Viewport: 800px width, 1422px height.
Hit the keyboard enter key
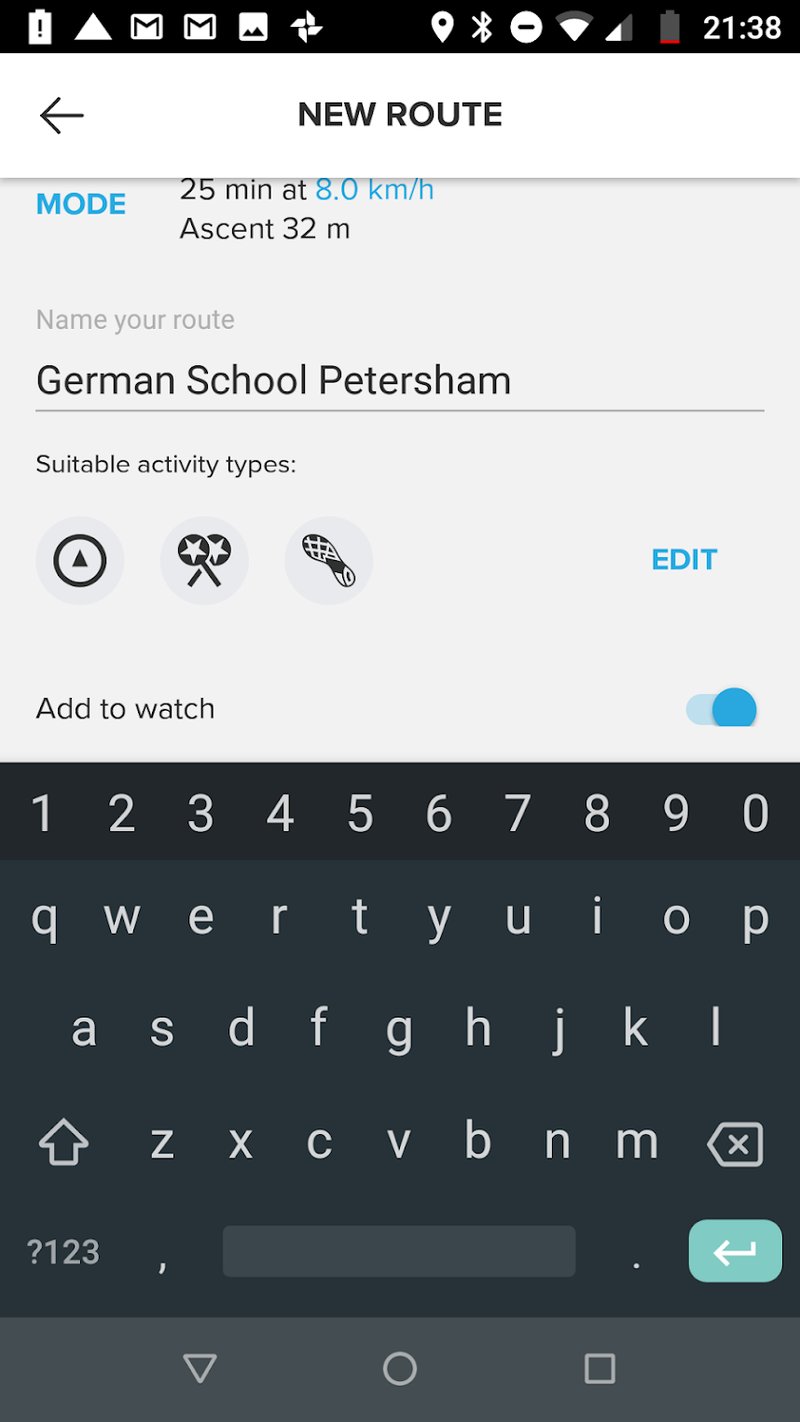coord(735,1251)
